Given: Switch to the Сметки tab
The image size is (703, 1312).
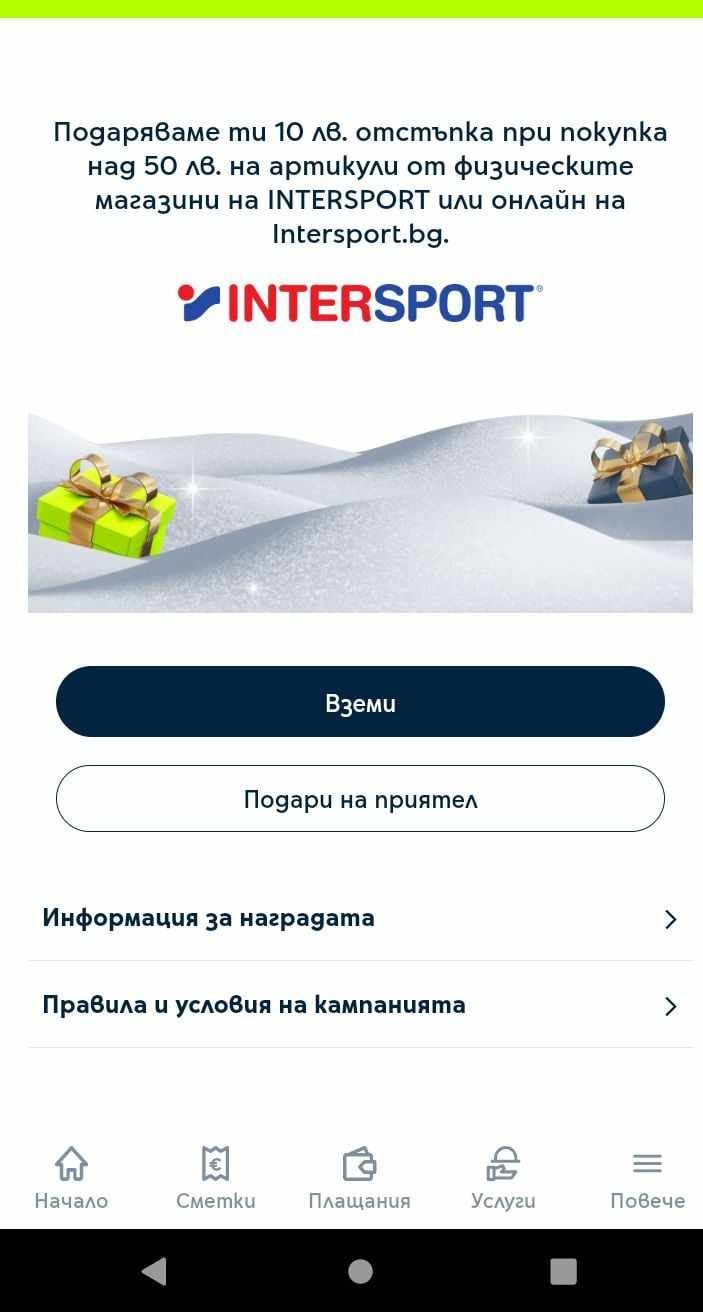Looking at the screenshot, I should click(215, 1178).
